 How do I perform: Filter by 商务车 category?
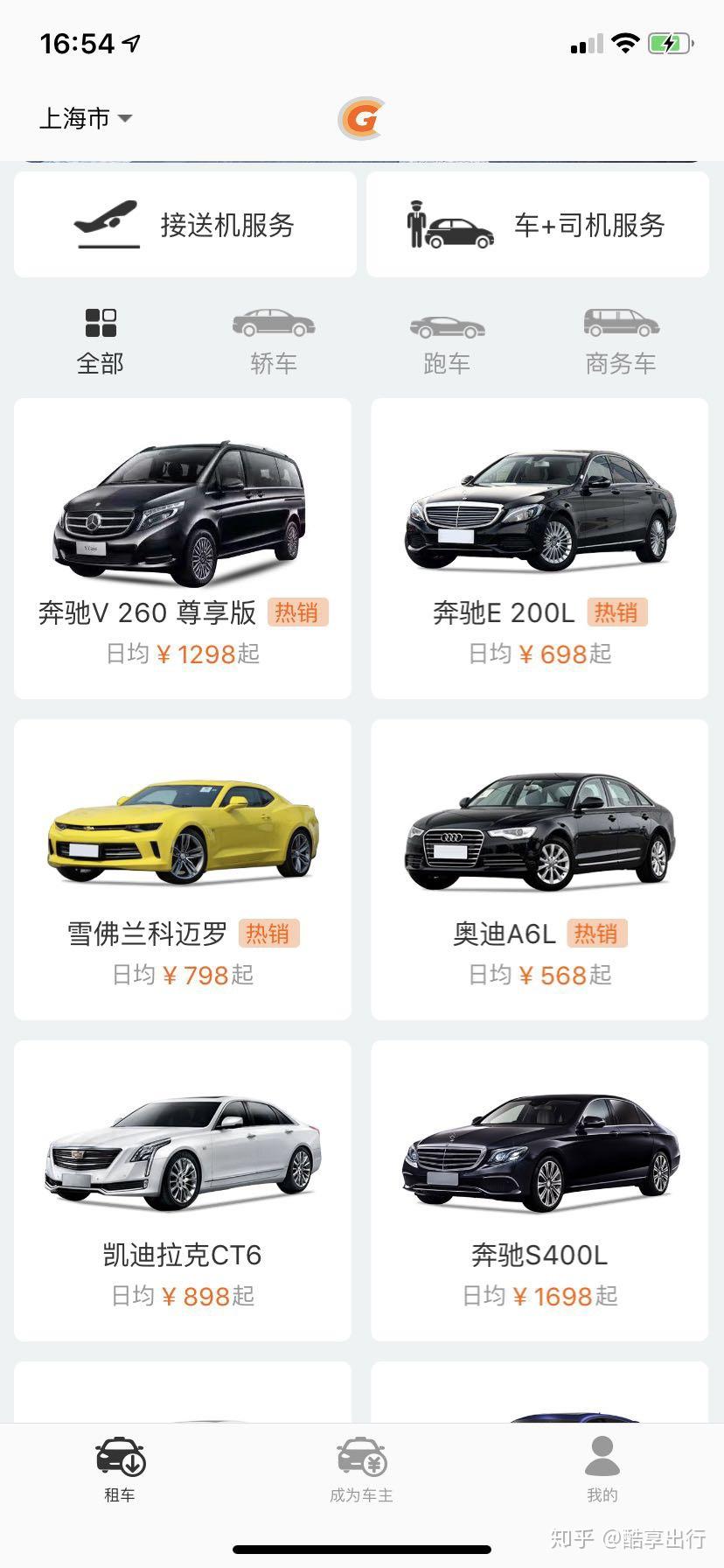(x=621, y=341)
